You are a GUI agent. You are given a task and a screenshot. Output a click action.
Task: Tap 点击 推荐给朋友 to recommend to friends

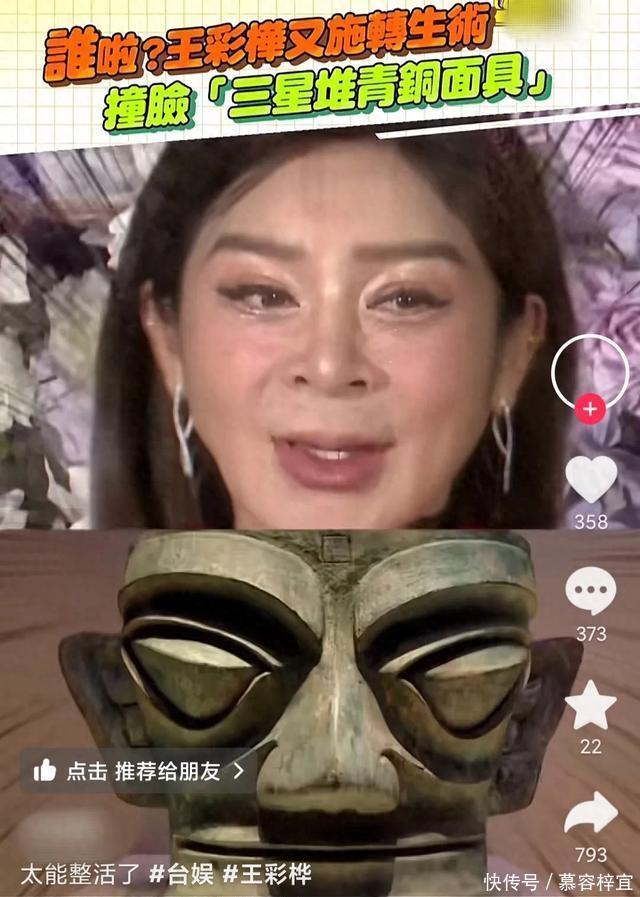139,770
